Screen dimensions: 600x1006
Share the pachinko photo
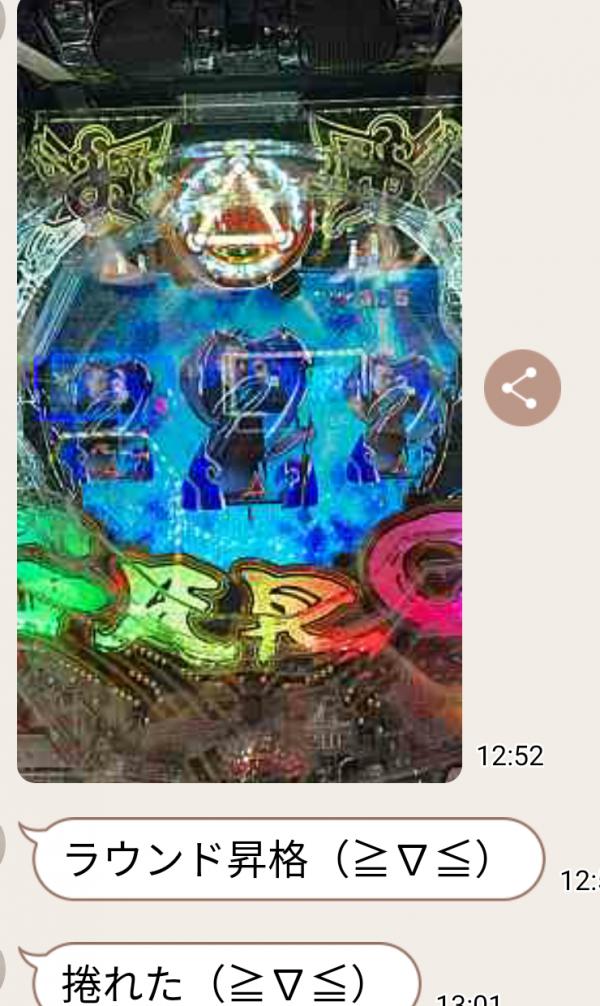click(x=522, y=388)
